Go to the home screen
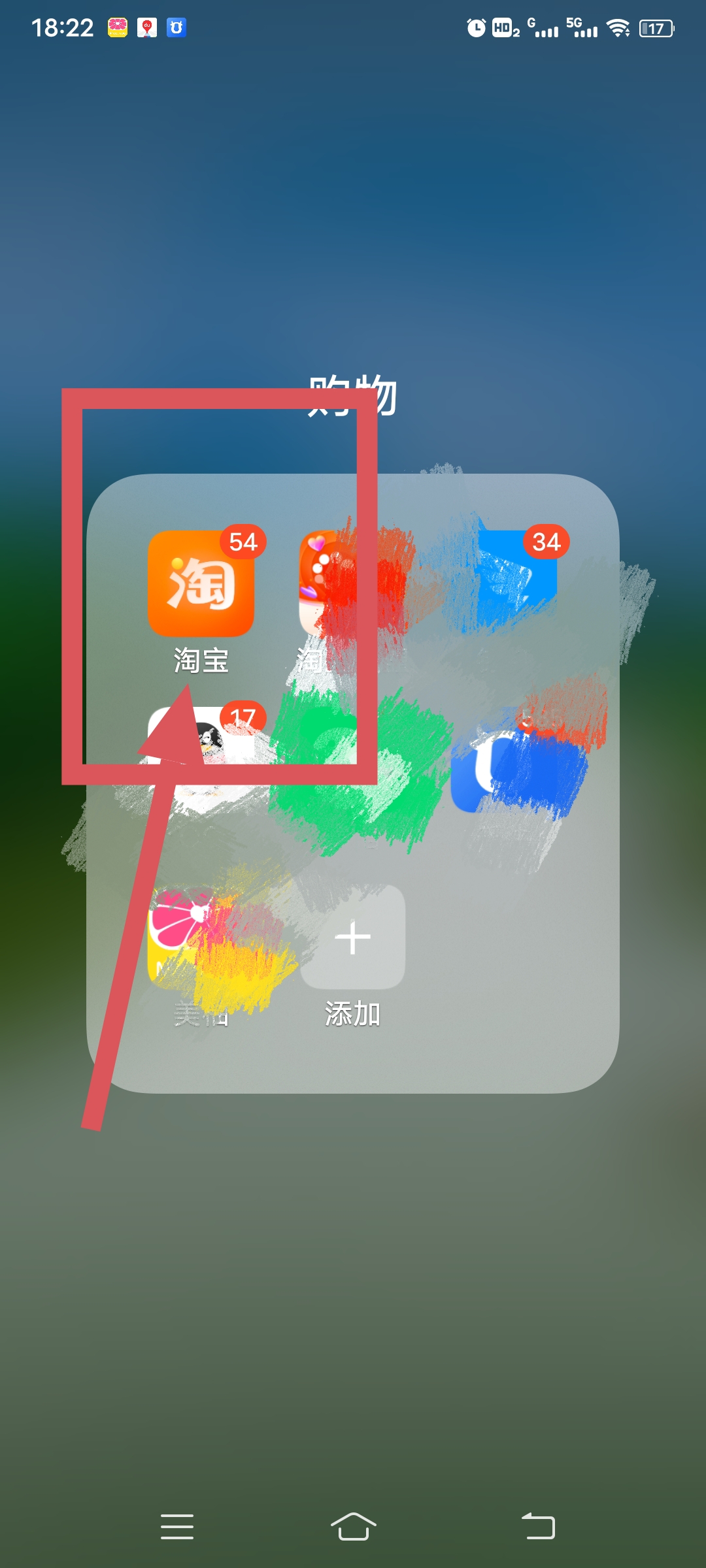706x1568 pixels. click(x=353, y=1527)
